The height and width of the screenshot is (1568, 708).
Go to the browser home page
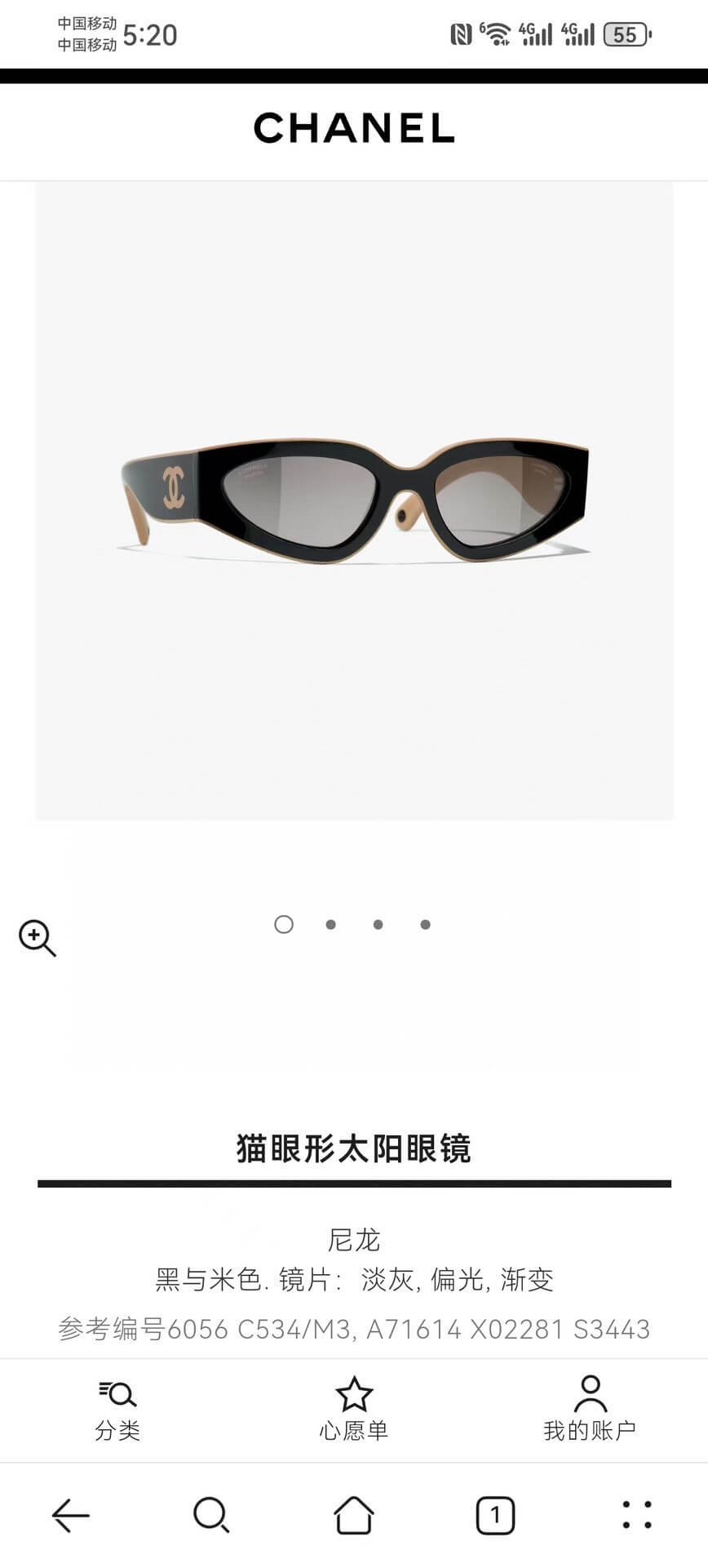tap(354, 1515)
